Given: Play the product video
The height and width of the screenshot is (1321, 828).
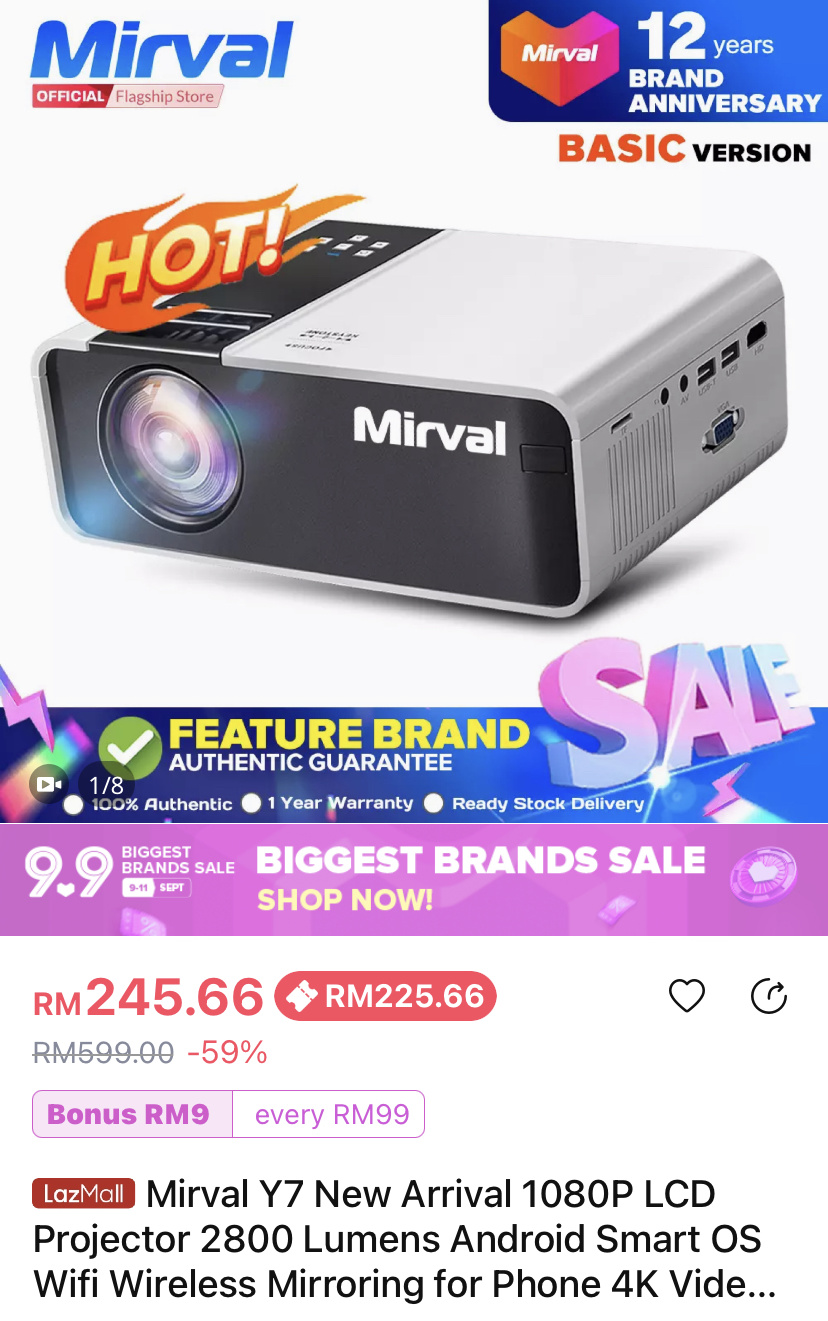Looking at the screenshot, I should point(49,784).
